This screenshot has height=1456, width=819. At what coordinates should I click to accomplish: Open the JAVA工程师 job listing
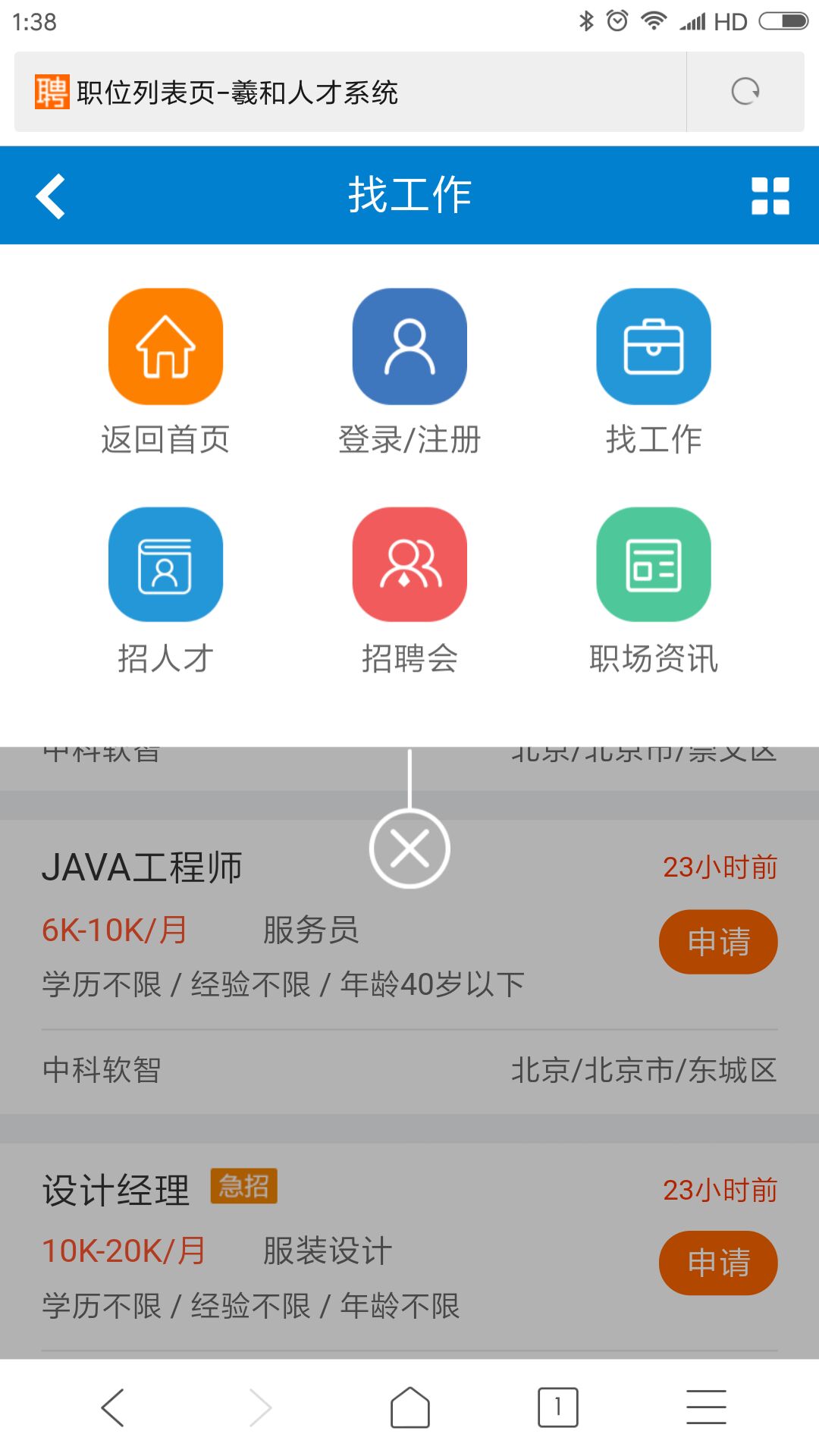(143, 868)
